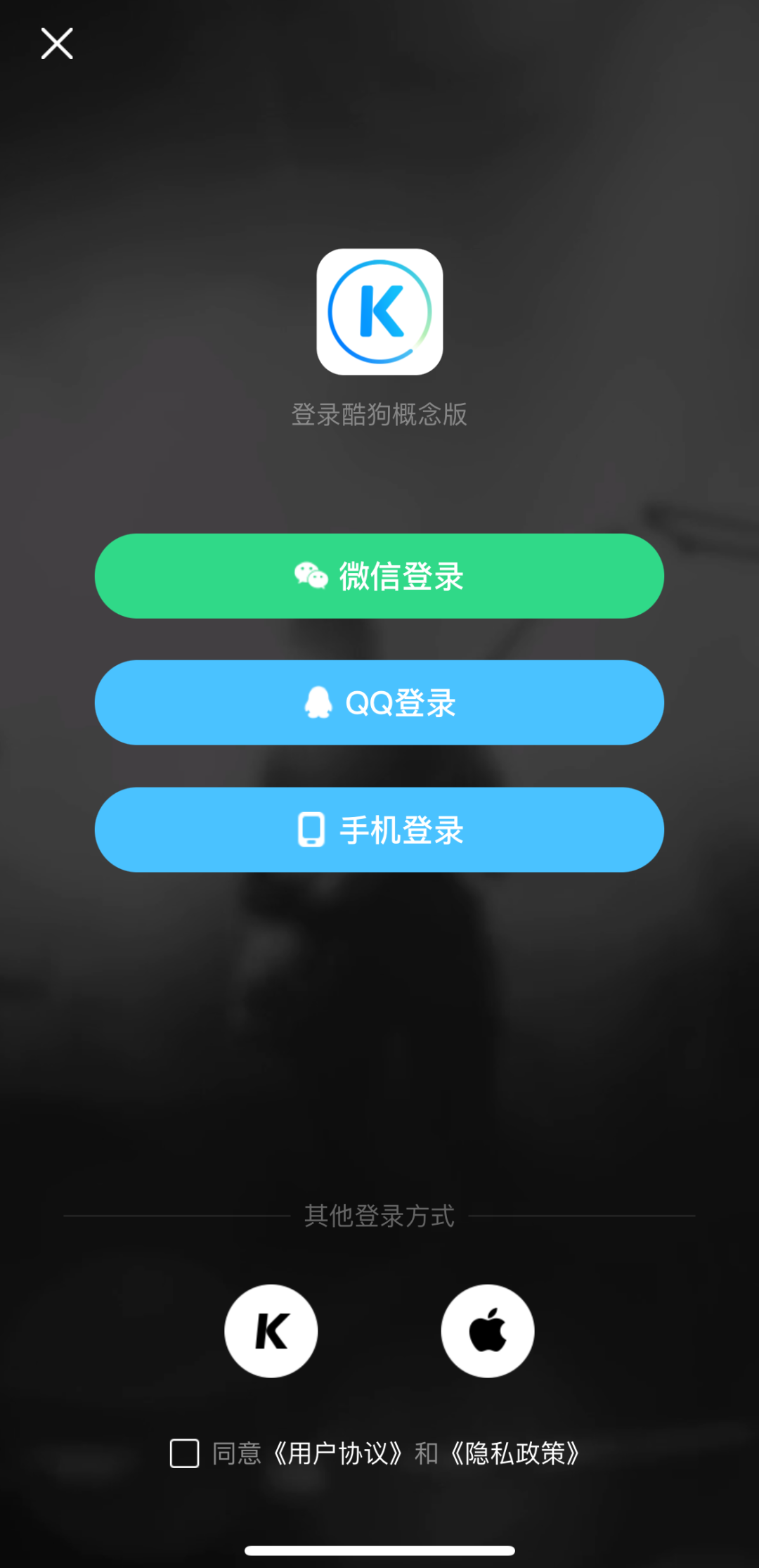Sign in with Apple icon
Image resolution: width=759 pixels, height=1568 pixels.
coord(488,1331)
